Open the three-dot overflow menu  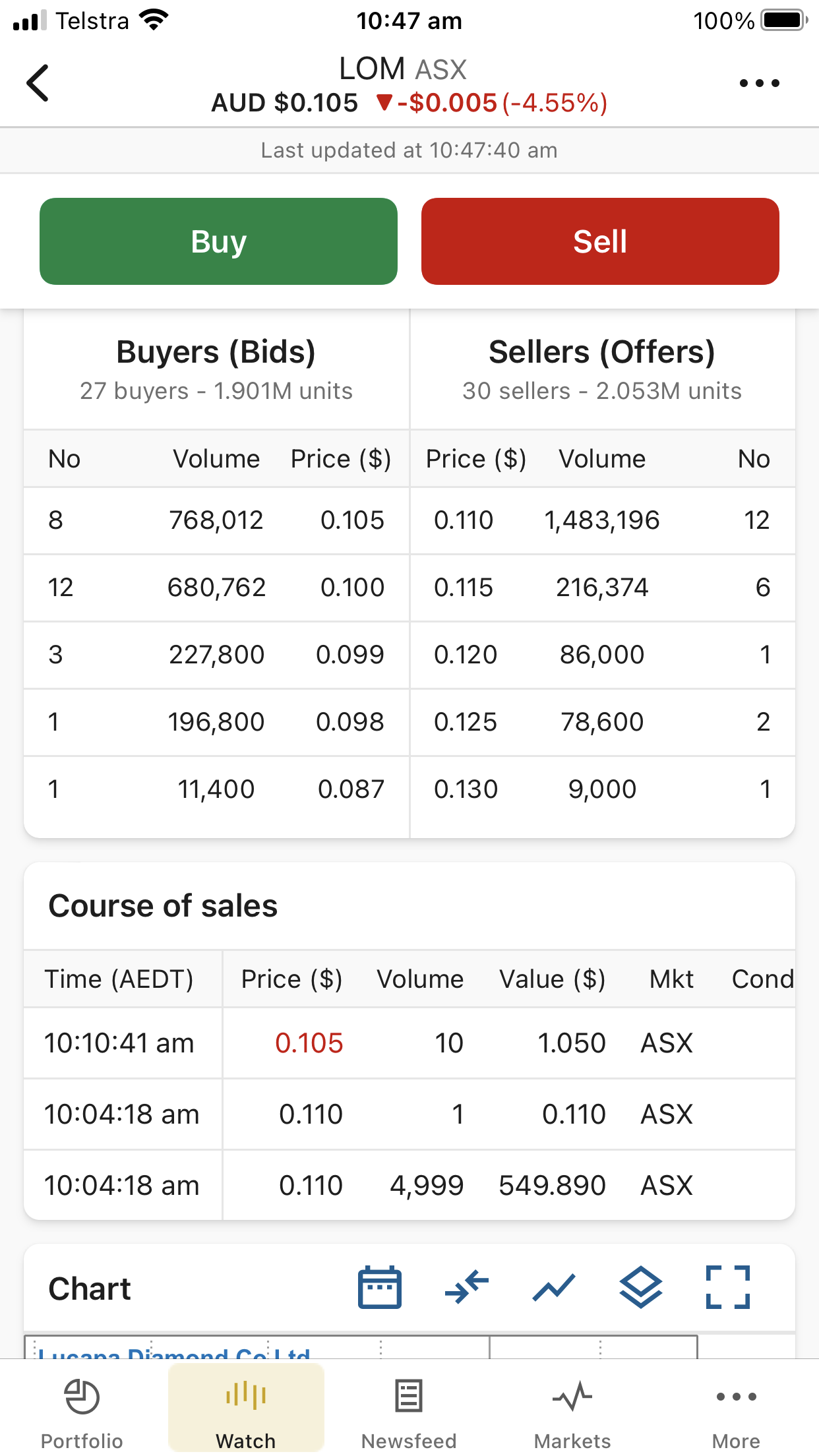[x=759, y=83]
